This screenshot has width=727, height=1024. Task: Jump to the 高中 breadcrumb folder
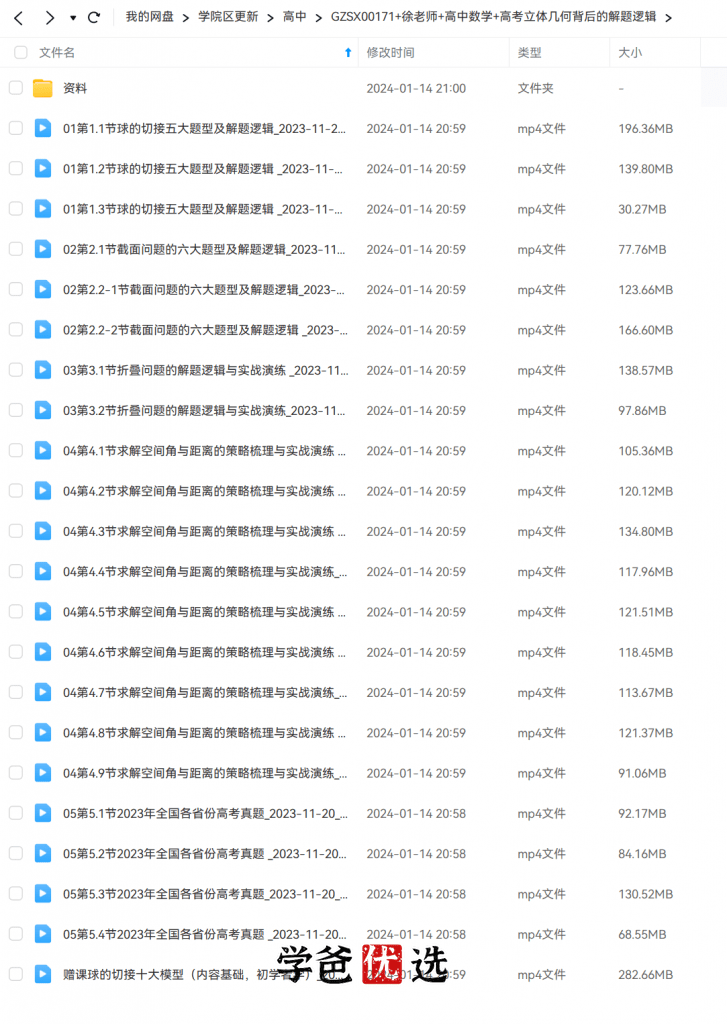pyautogui.click(x=294, y=17)
